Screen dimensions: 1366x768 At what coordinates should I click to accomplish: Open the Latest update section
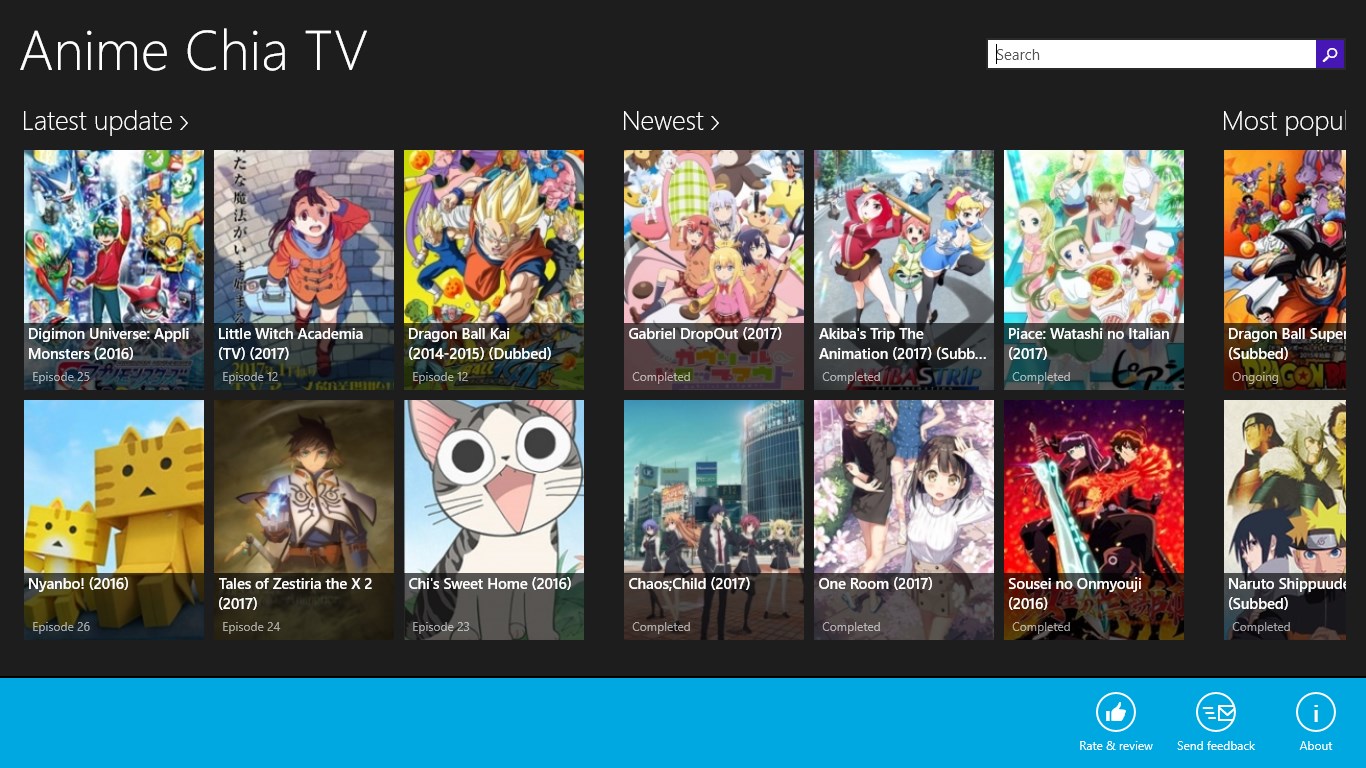coord(105,121)
